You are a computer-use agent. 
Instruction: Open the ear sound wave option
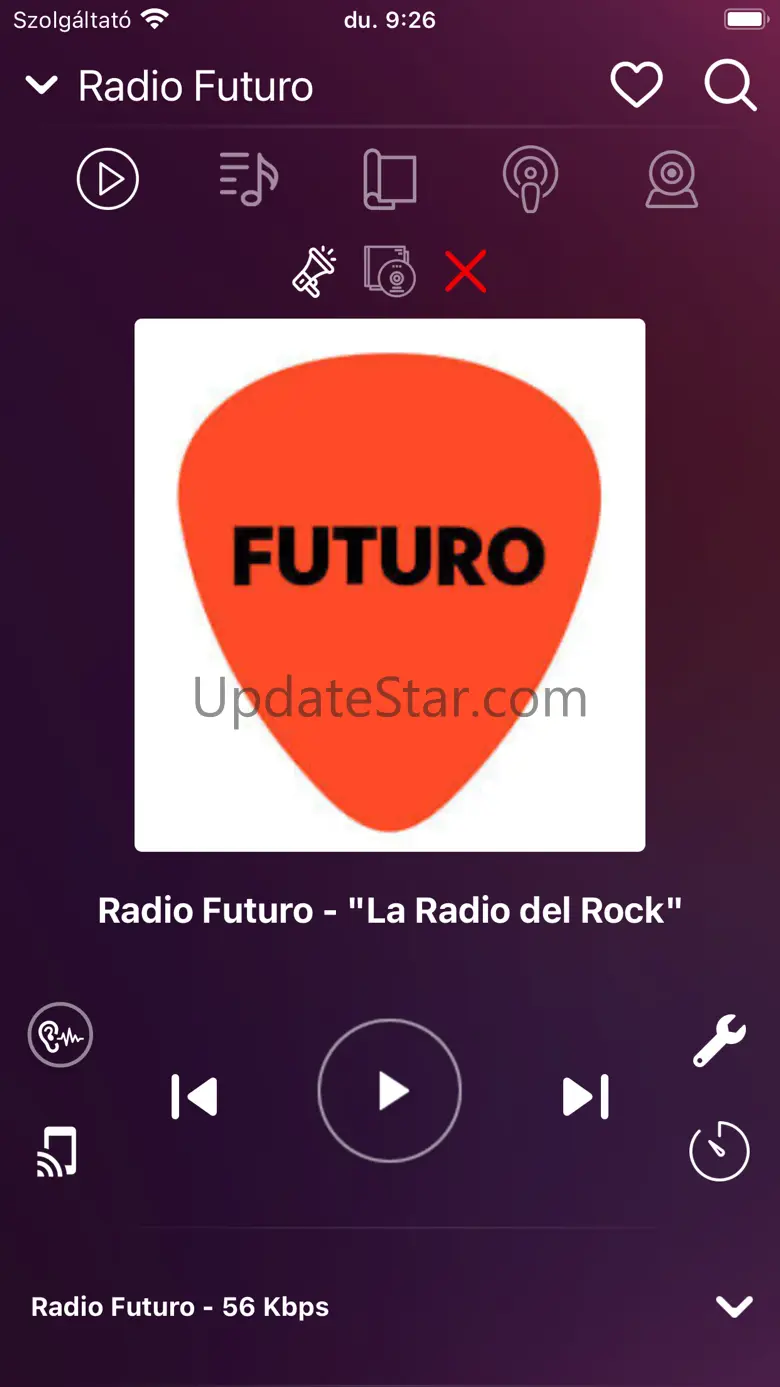coord(60,1035)
